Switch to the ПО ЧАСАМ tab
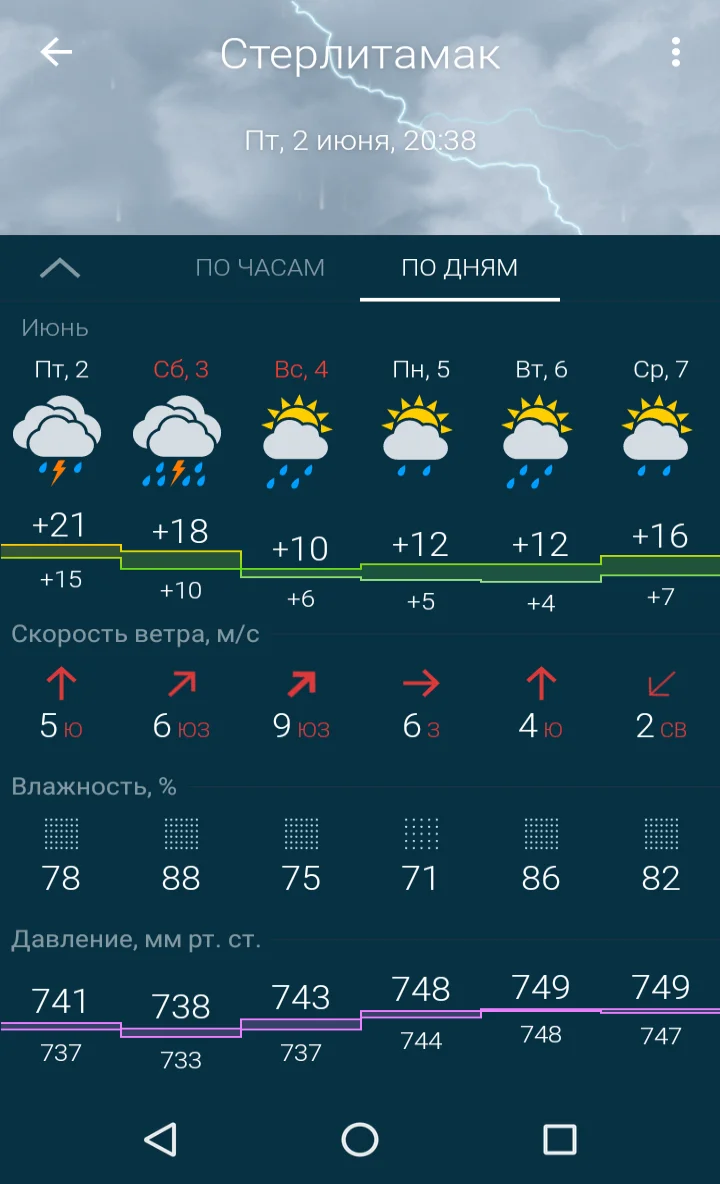Screen dimensions: 720x1184 [x=260, y=268]
